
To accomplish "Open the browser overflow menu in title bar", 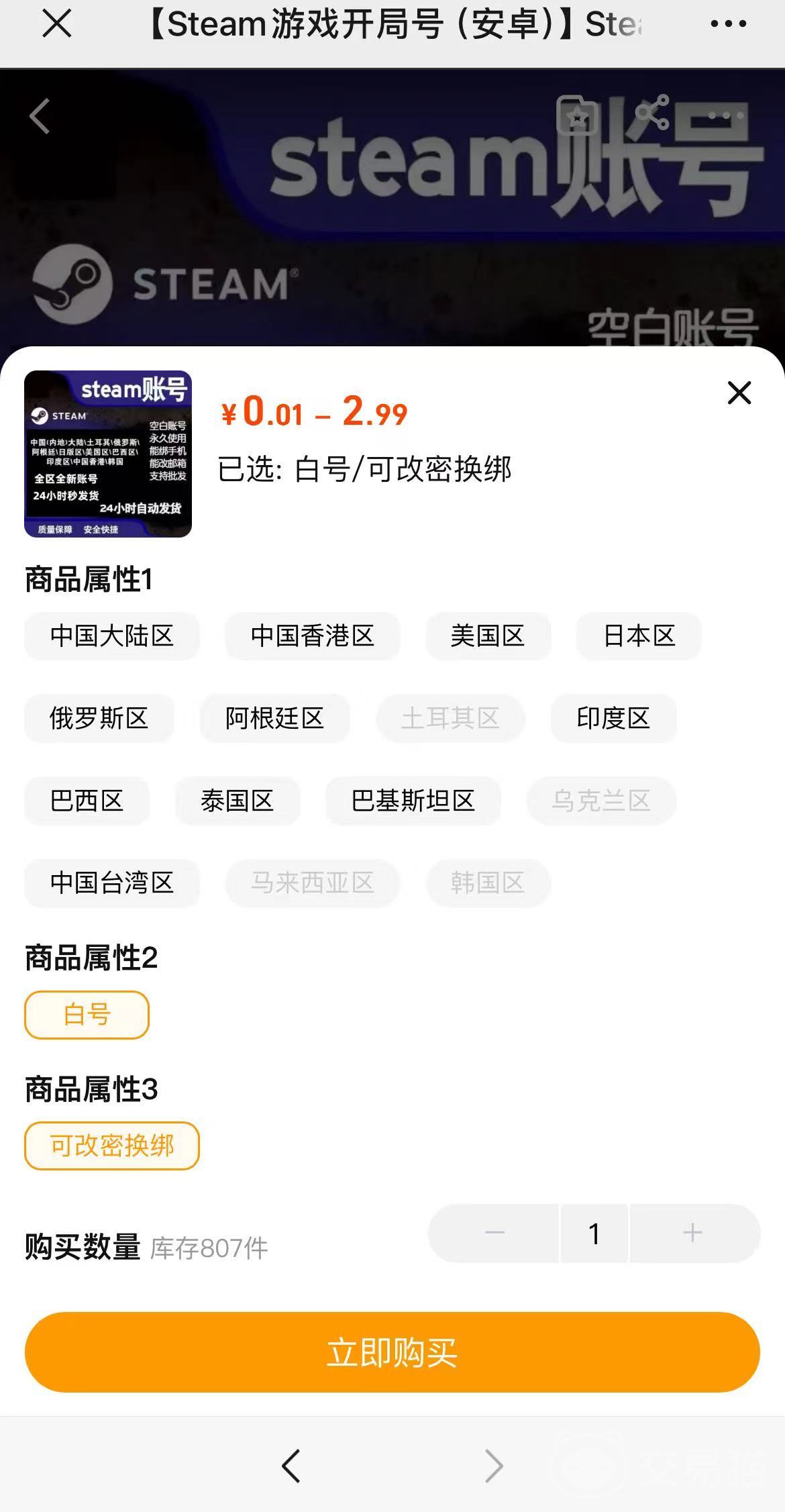I will 728,25.
